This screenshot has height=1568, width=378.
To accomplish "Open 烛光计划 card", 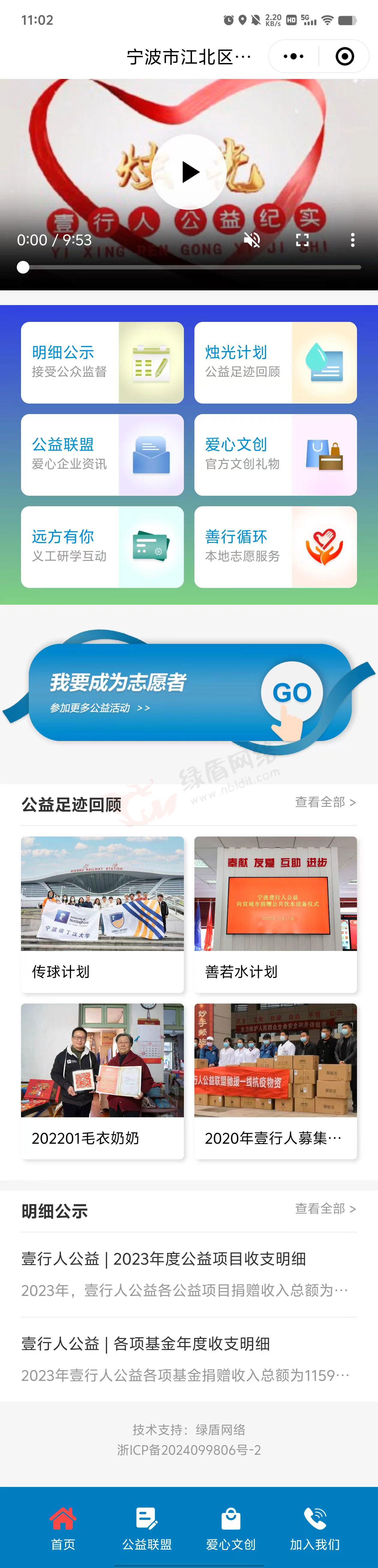I will tap(275, 363).
